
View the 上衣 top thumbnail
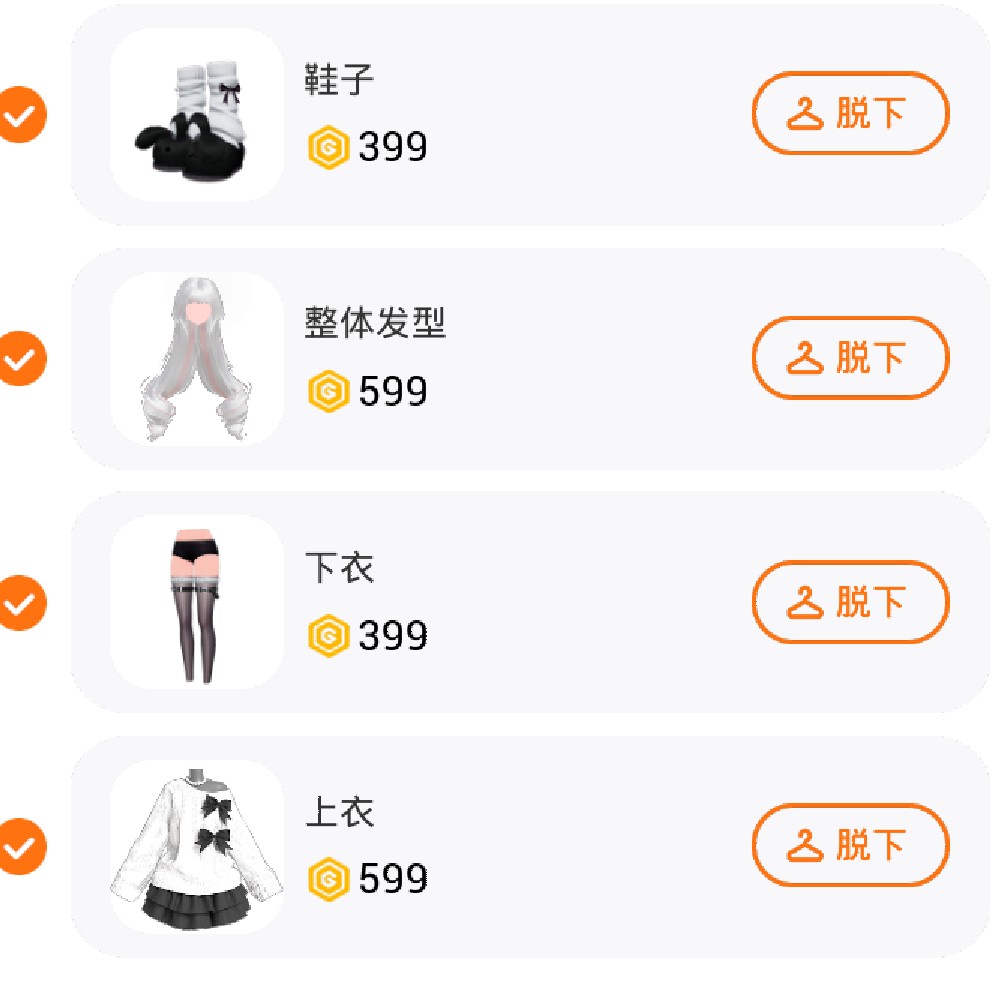[197, 846]
